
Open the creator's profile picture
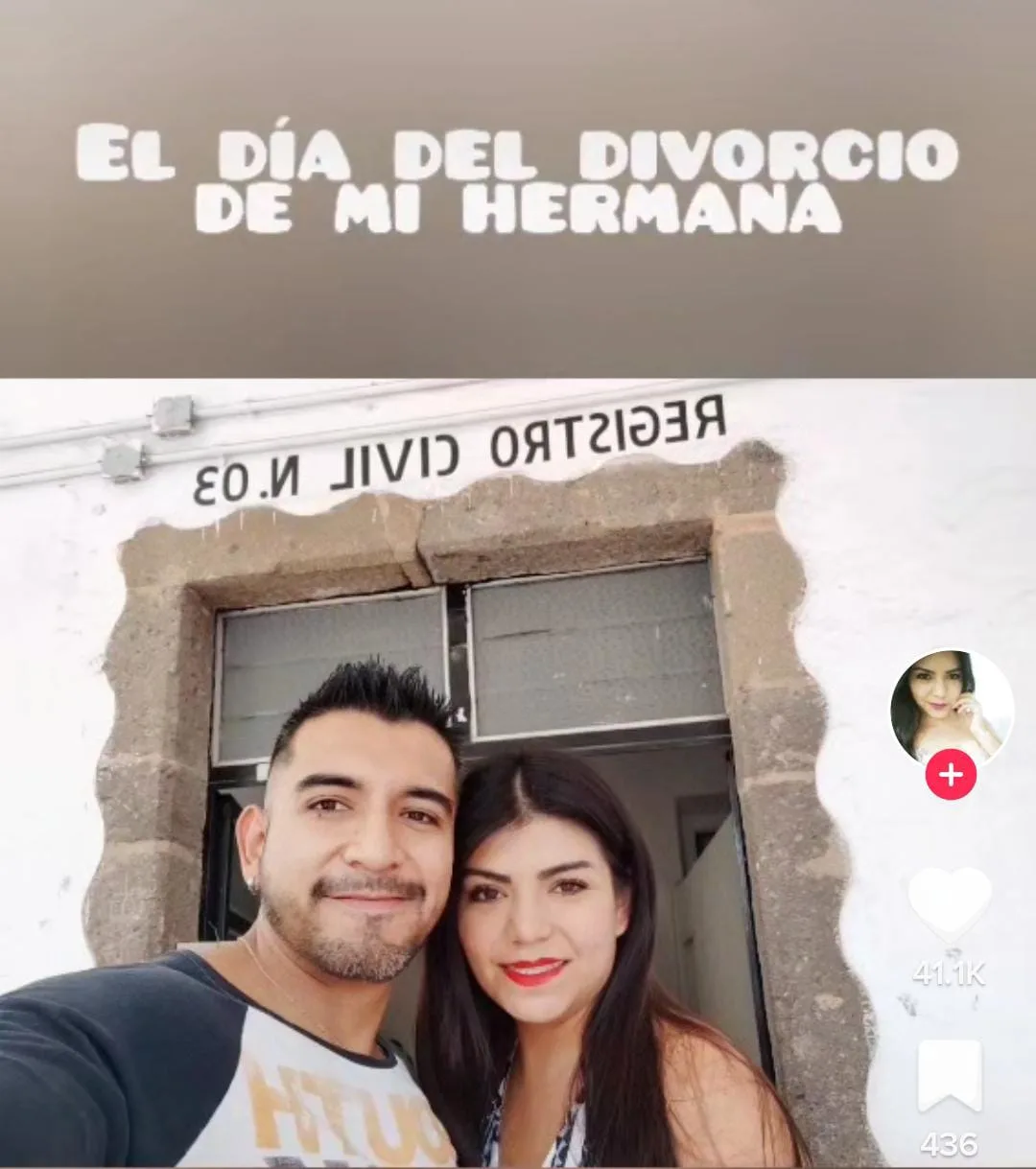951,711
